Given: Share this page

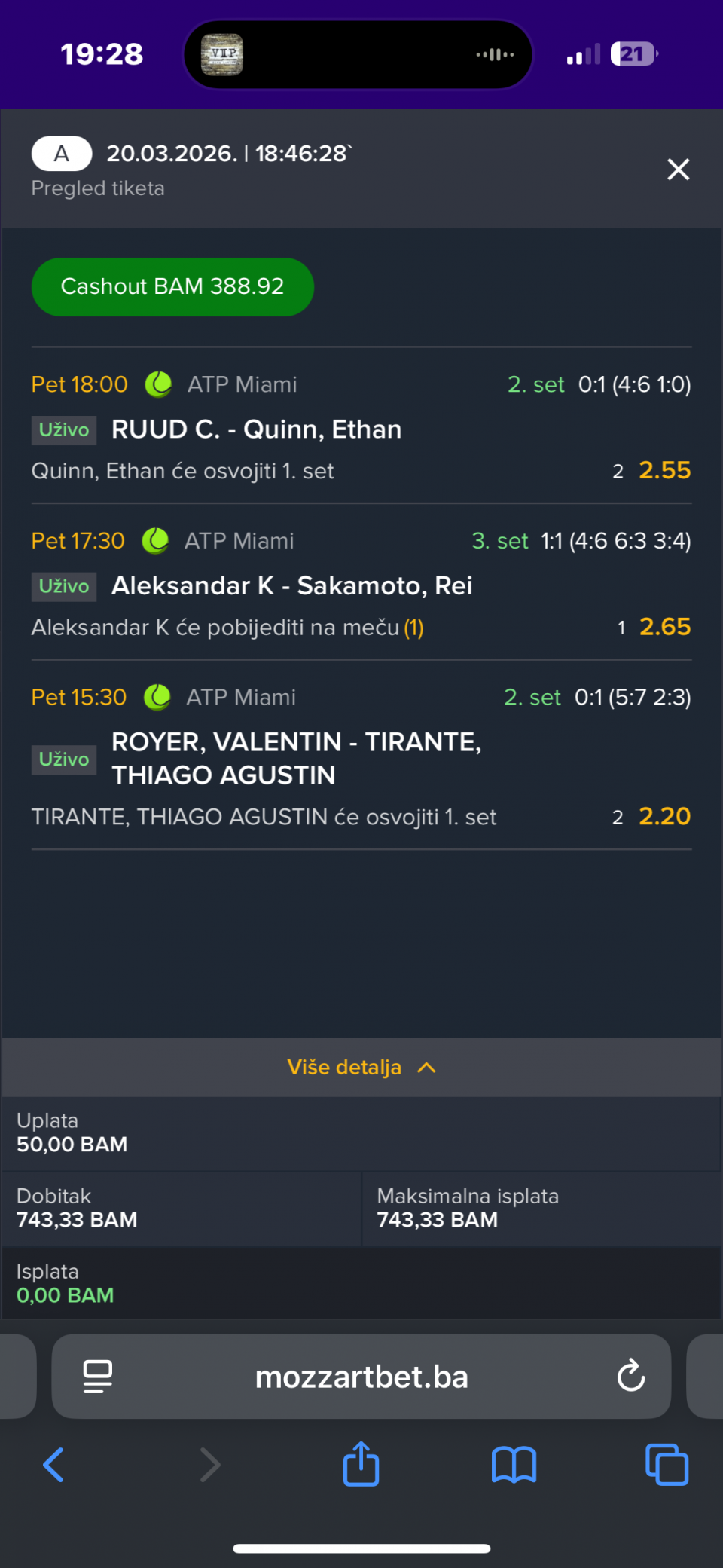Looking at the screenshot, I should [x=361, y=1464].
